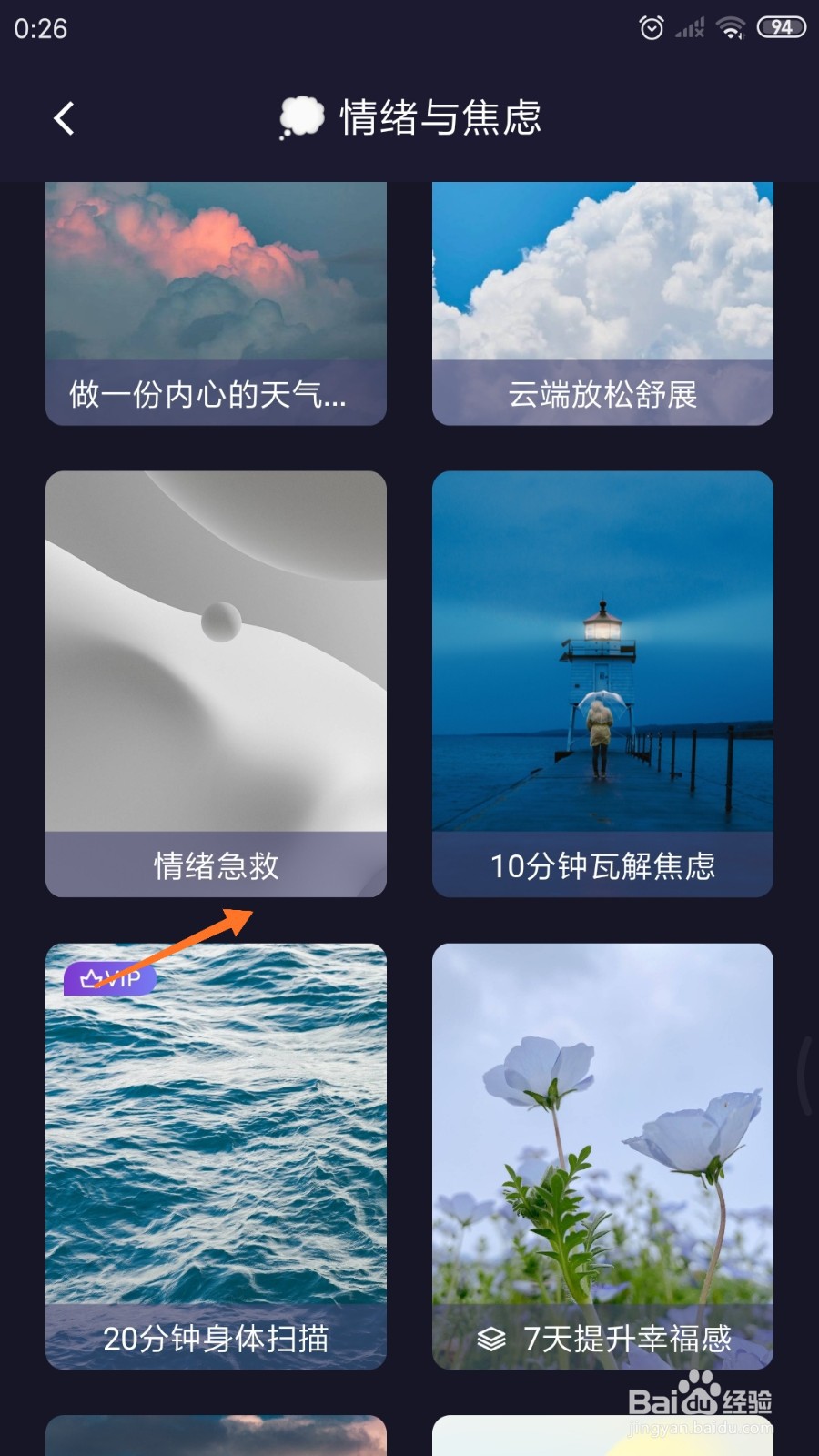Open the 7天提升幸福感 course card
Viewport: 819px width, 1456px height.
(602, 1156)
